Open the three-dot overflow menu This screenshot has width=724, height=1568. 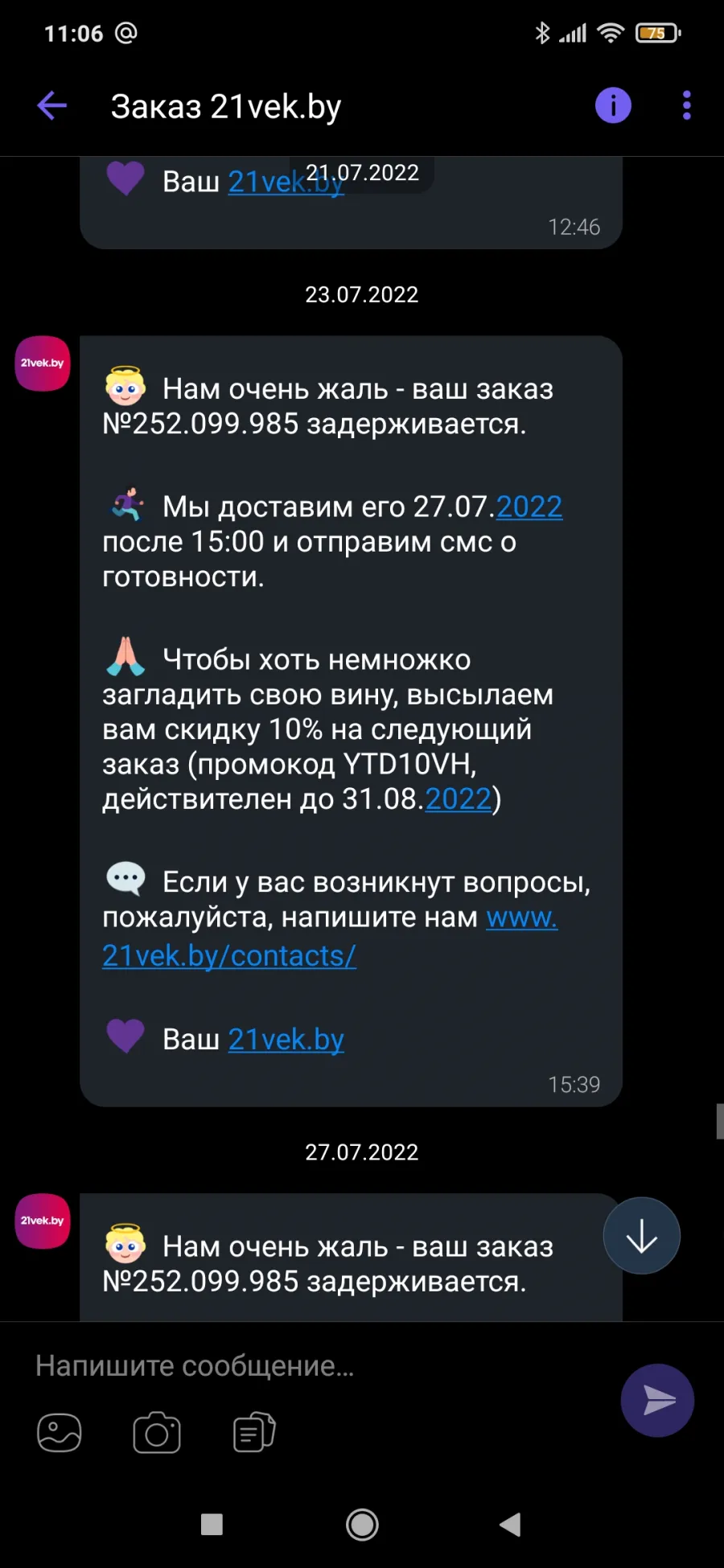point(686,105)
